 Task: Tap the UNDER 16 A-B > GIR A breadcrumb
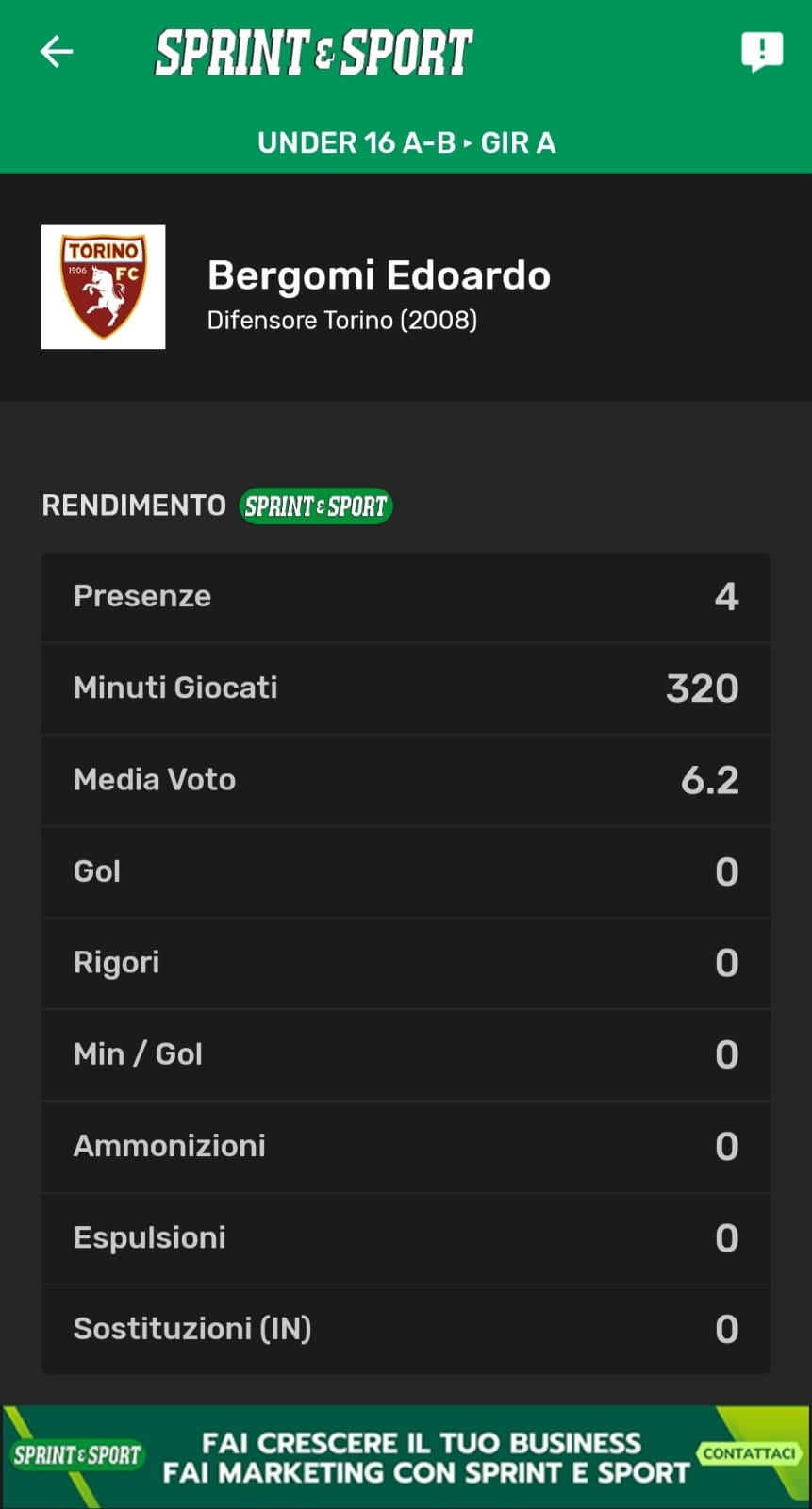(406, 142)
